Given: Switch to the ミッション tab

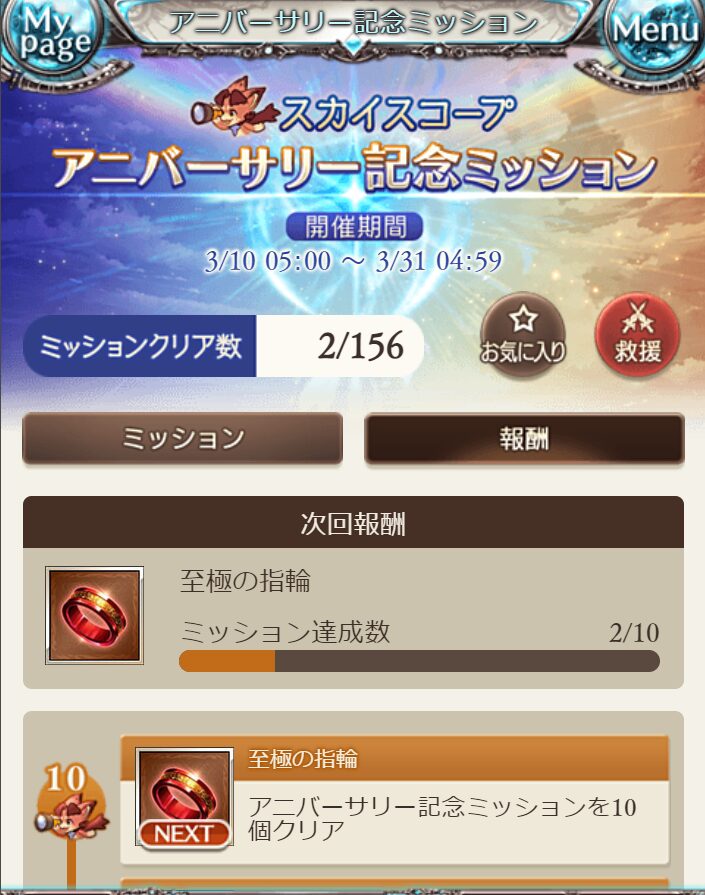Looking at the screenshot, I should [183, 439].
